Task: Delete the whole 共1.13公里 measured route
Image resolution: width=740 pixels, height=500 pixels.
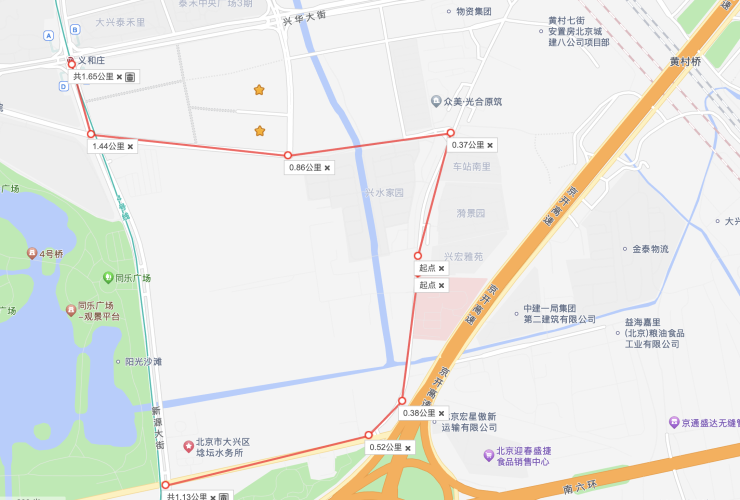Action: pyautogui.click(x=224, y=497)
